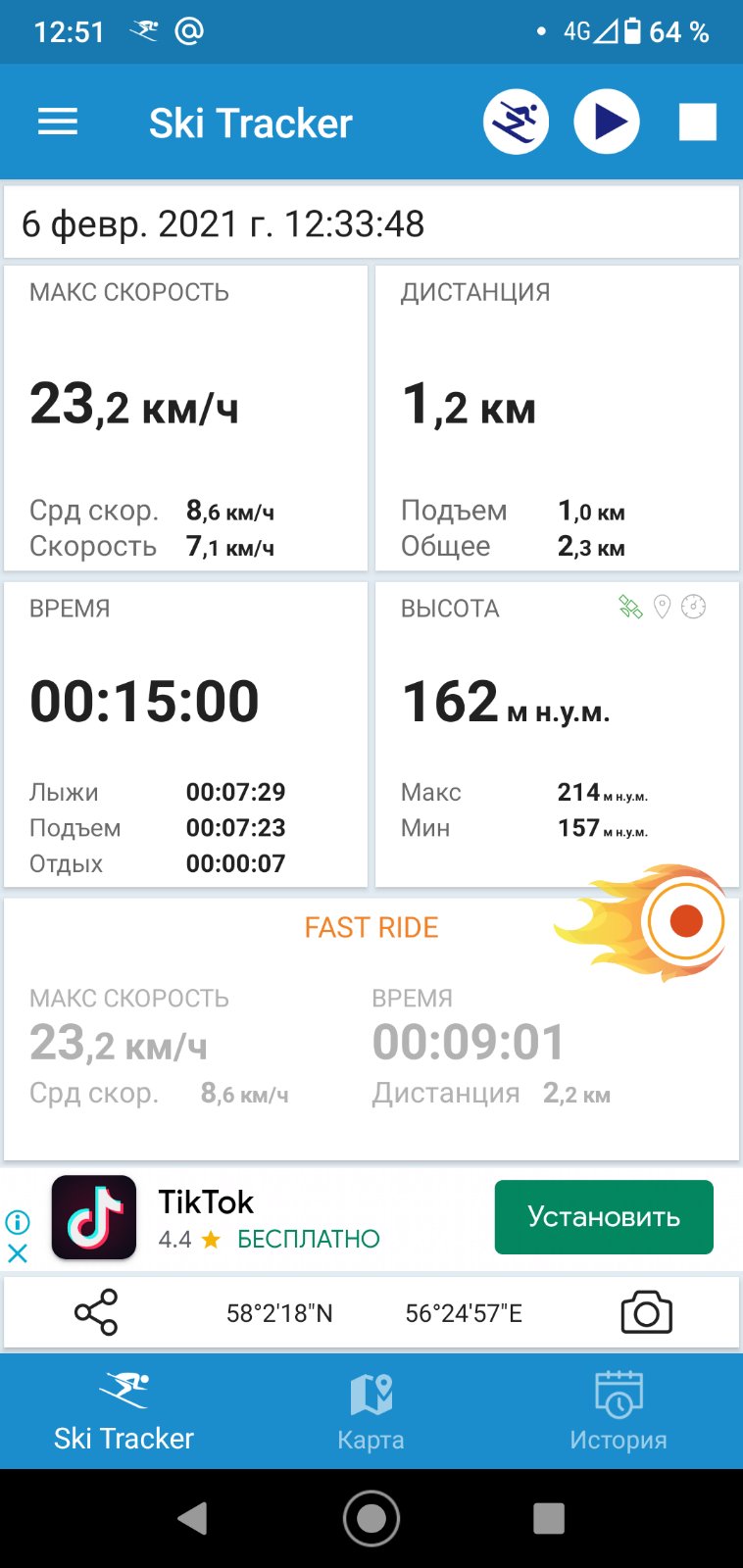Share the ski session stats
743x1568 pixels.
click(x=96, y=1312)
